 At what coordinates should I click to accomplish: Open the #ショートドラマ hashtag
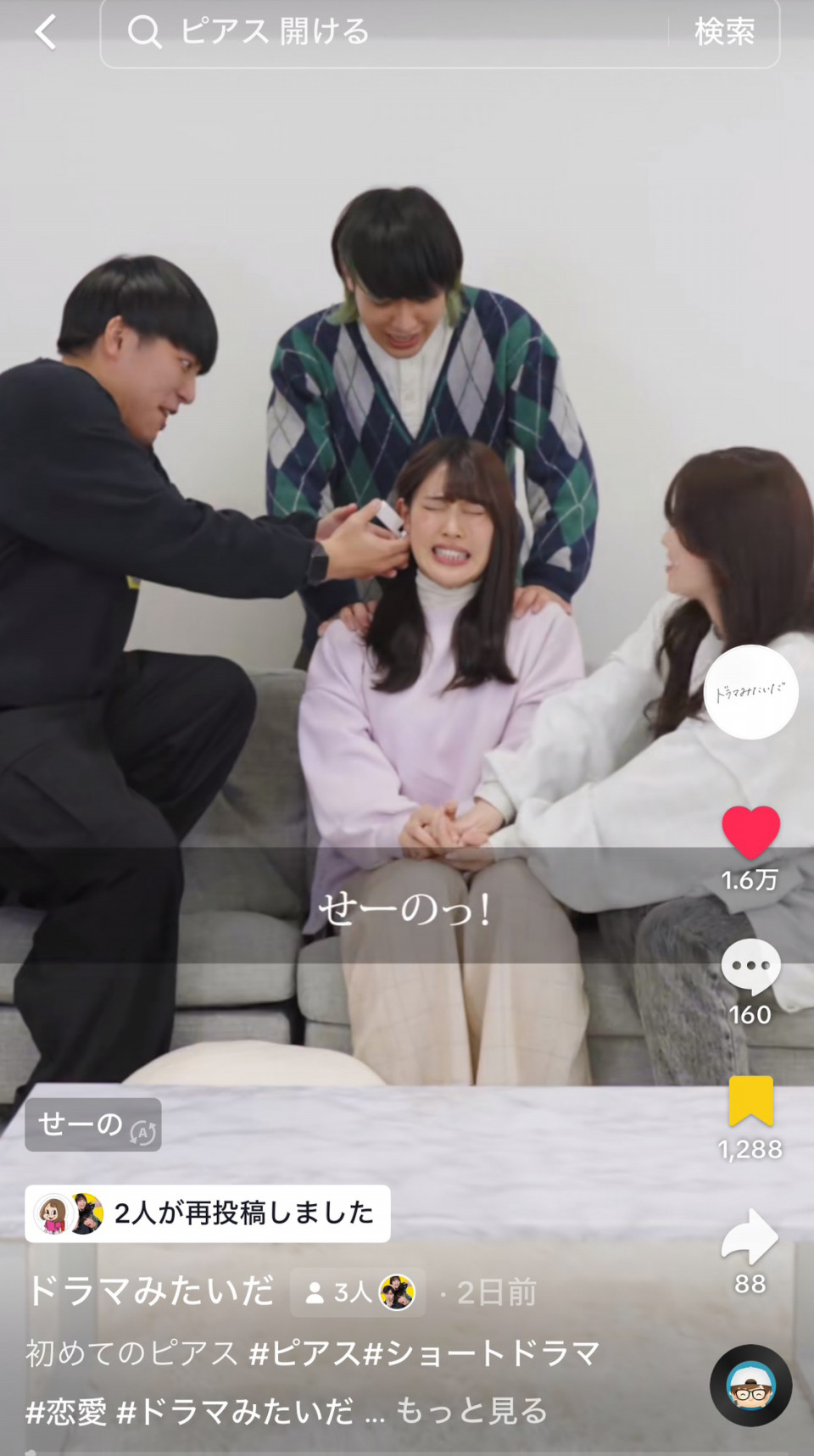point(482,1353)
